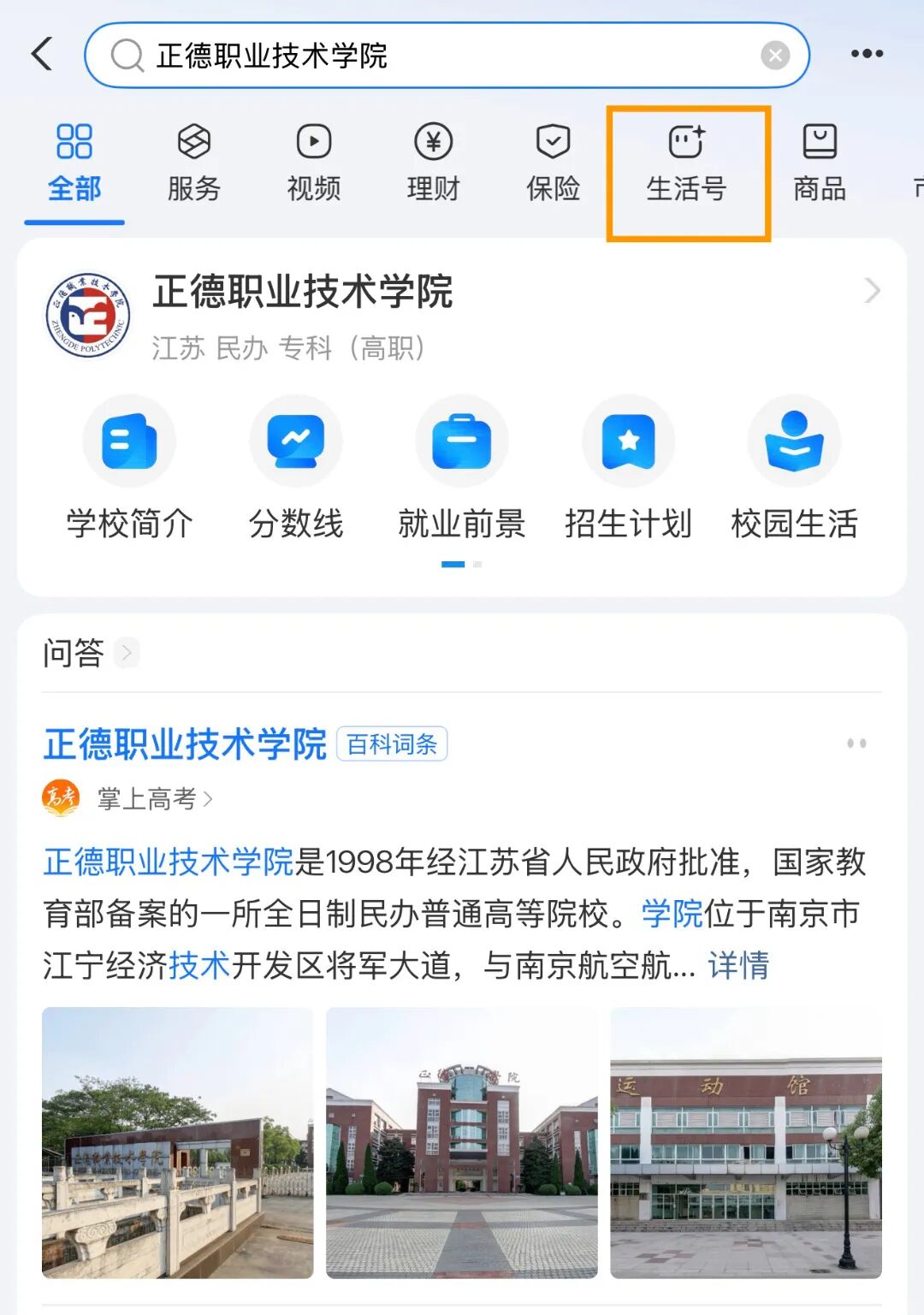The width and height of the screenshot is (924, 1315).
Task: Open the three-dot overflow menu
Action: click(866, 54)
